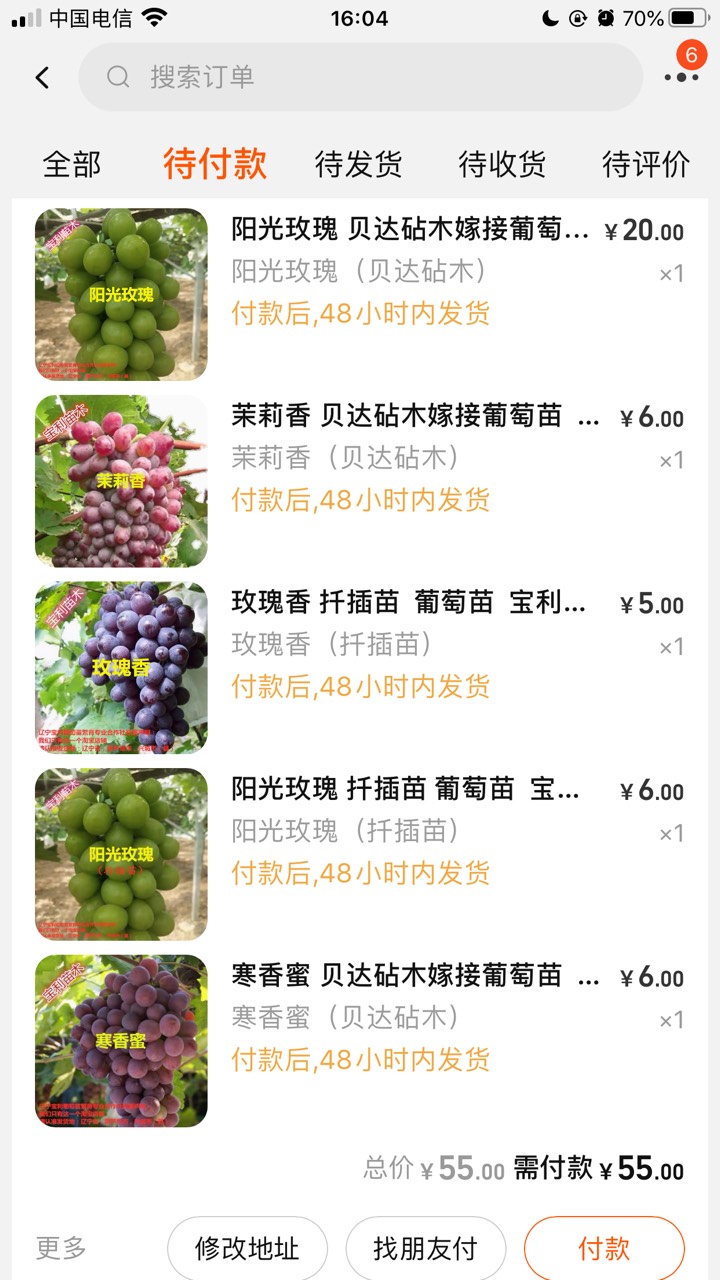Open the ¥20 阳光玫瑰 贝达砧木 item
Image resolution: width=720 pixels, height=1280 pixels.
[360, 294]
